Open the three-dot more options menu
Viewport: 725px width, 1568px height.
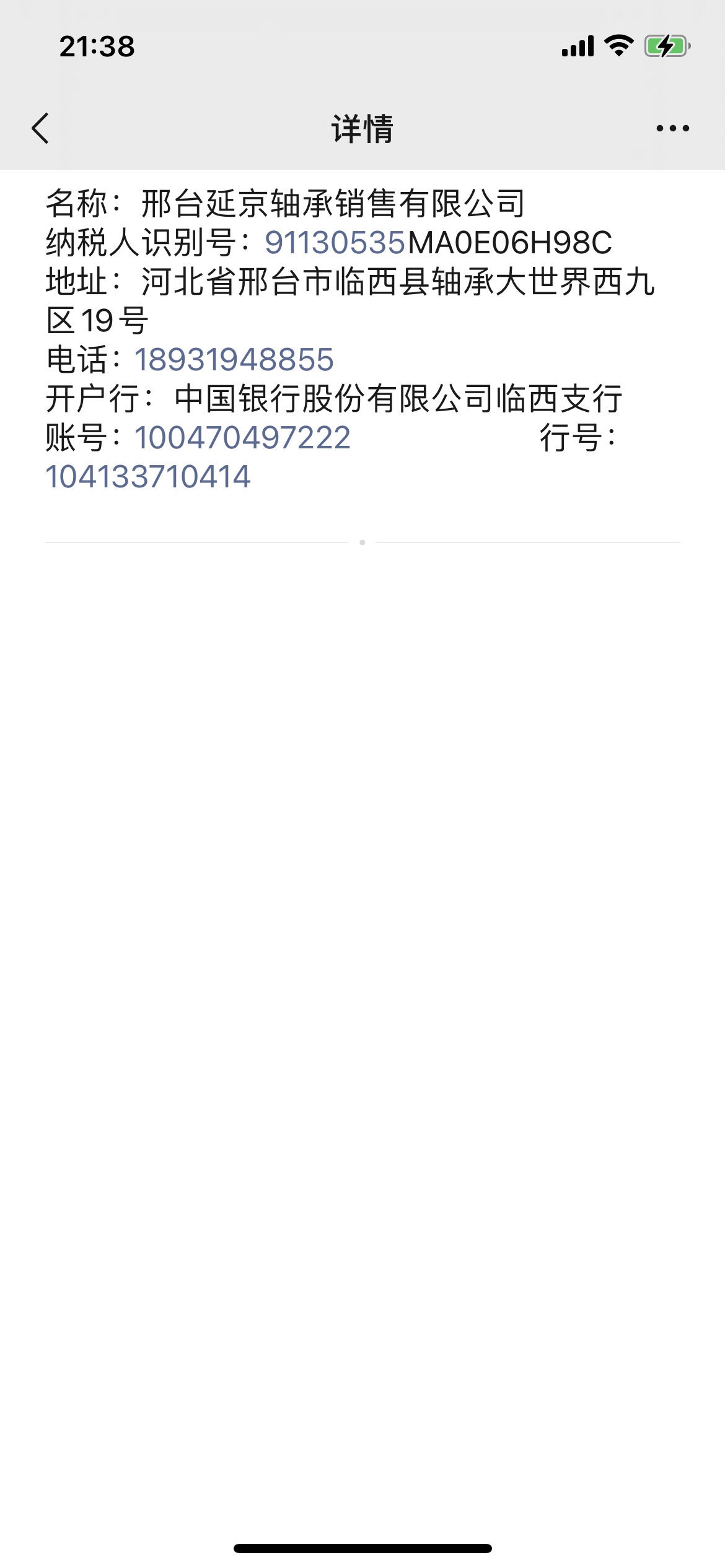672,129
